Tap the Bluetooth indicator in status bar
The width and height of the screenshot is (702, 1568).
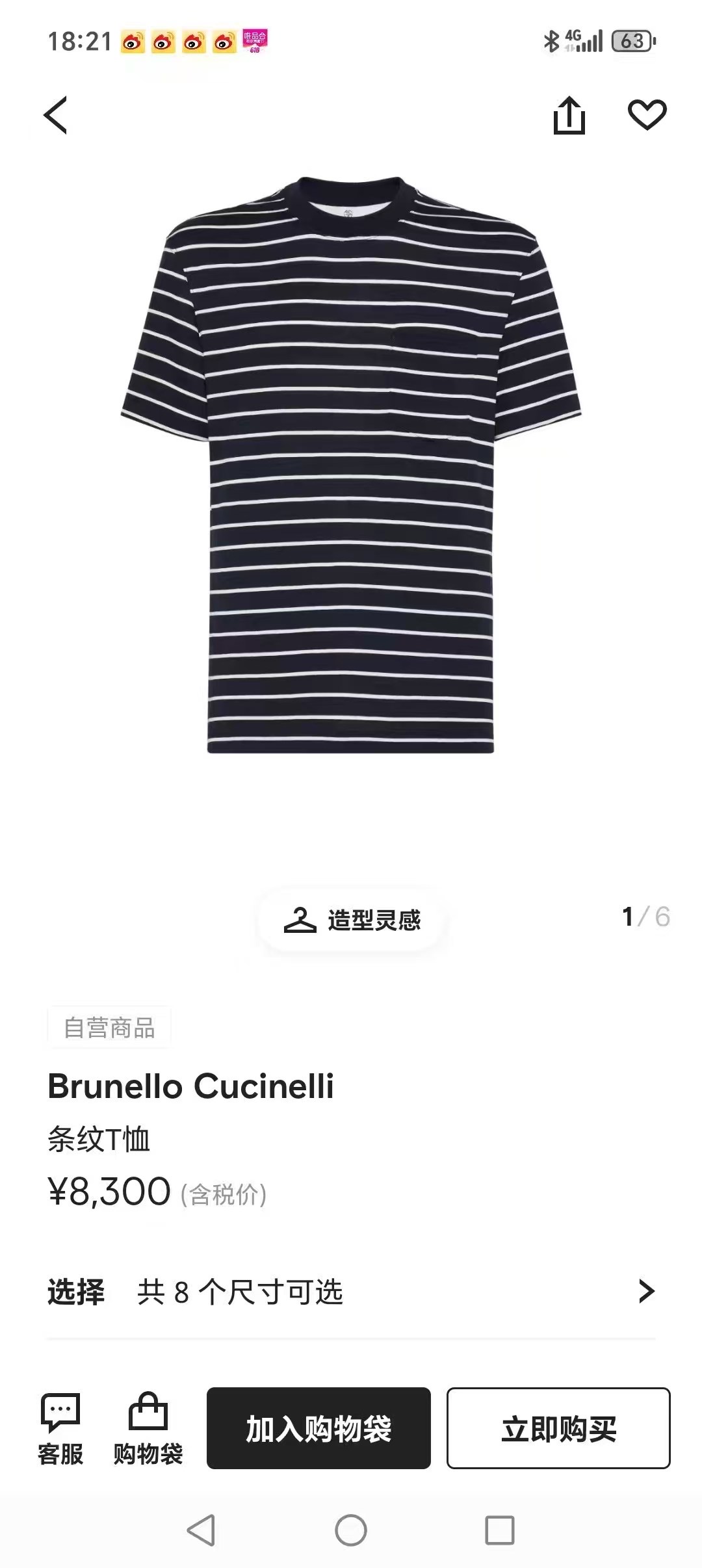tap(551, 41)
